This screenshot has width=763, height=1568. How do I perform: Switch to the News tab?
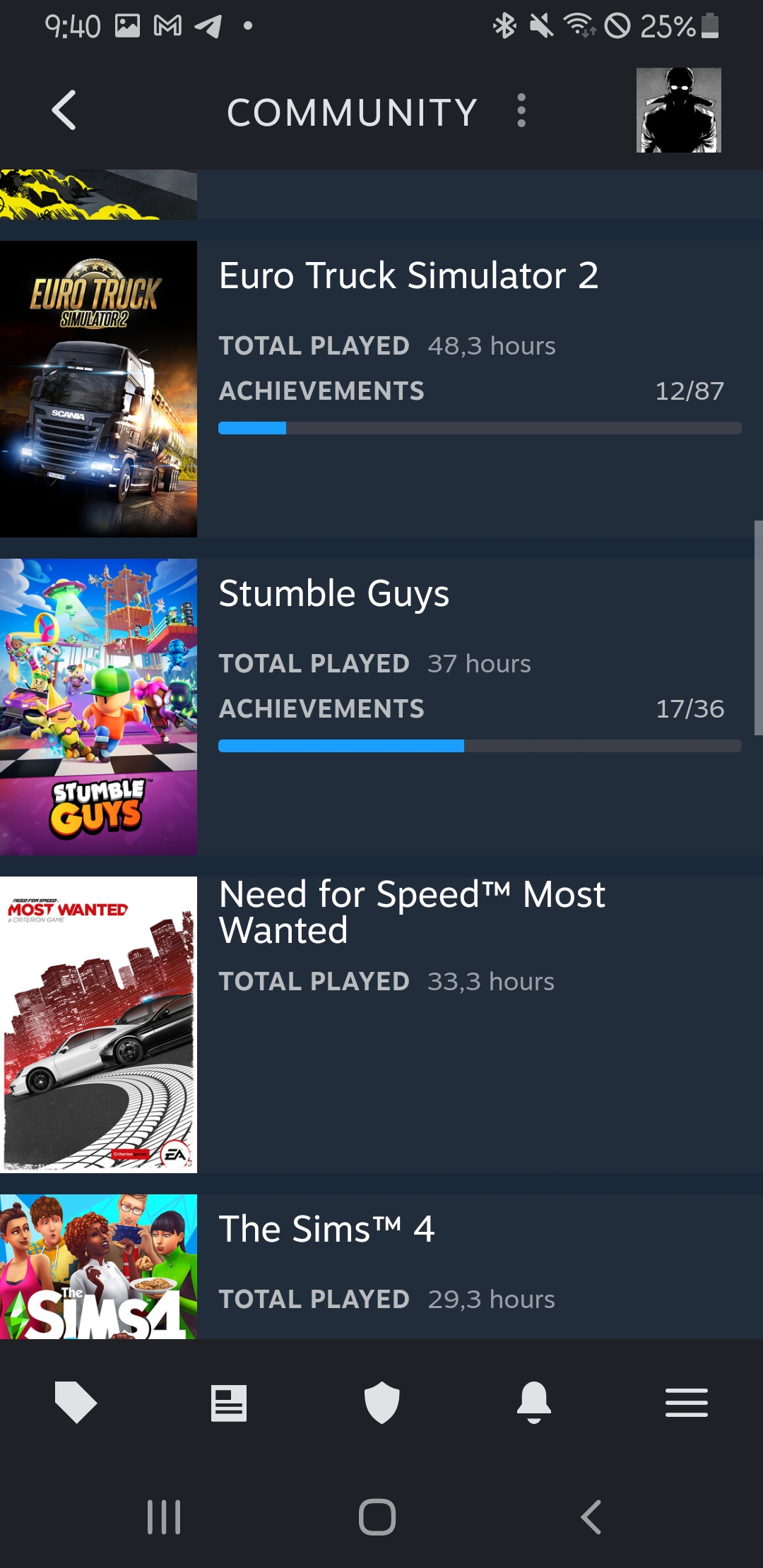click(229, 1402)
